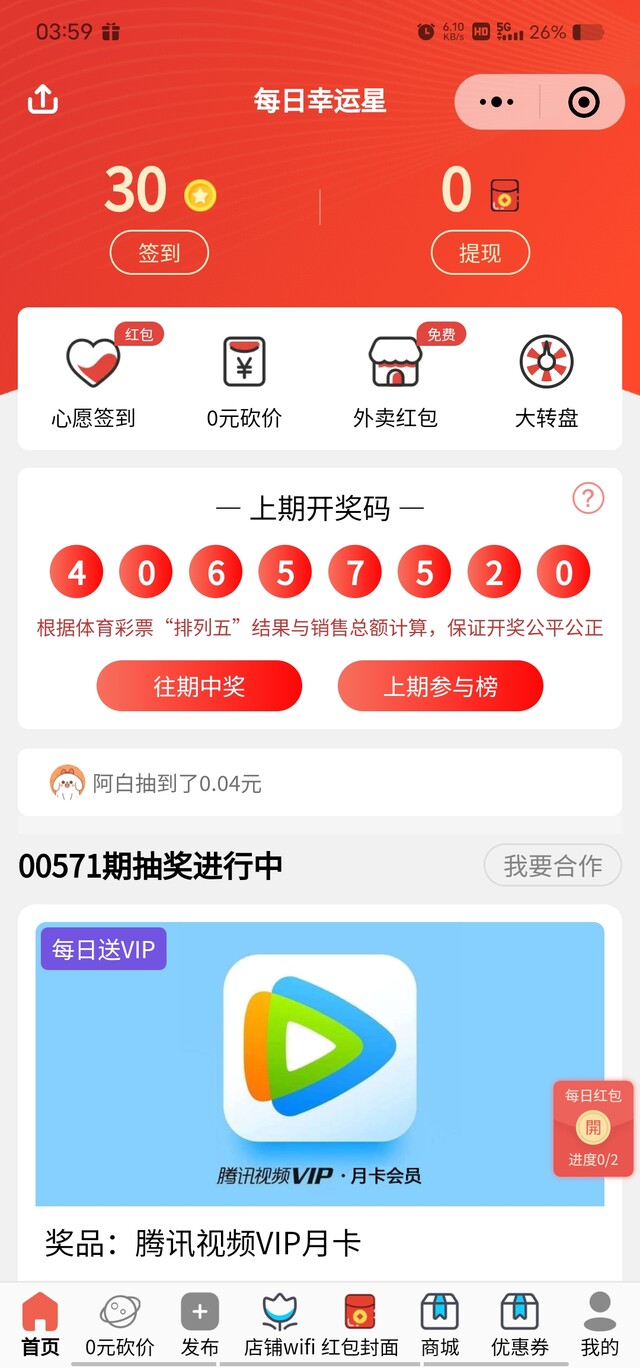Open the mini program overflow menu
This screenshot has height=1368, width=640.
497,102
